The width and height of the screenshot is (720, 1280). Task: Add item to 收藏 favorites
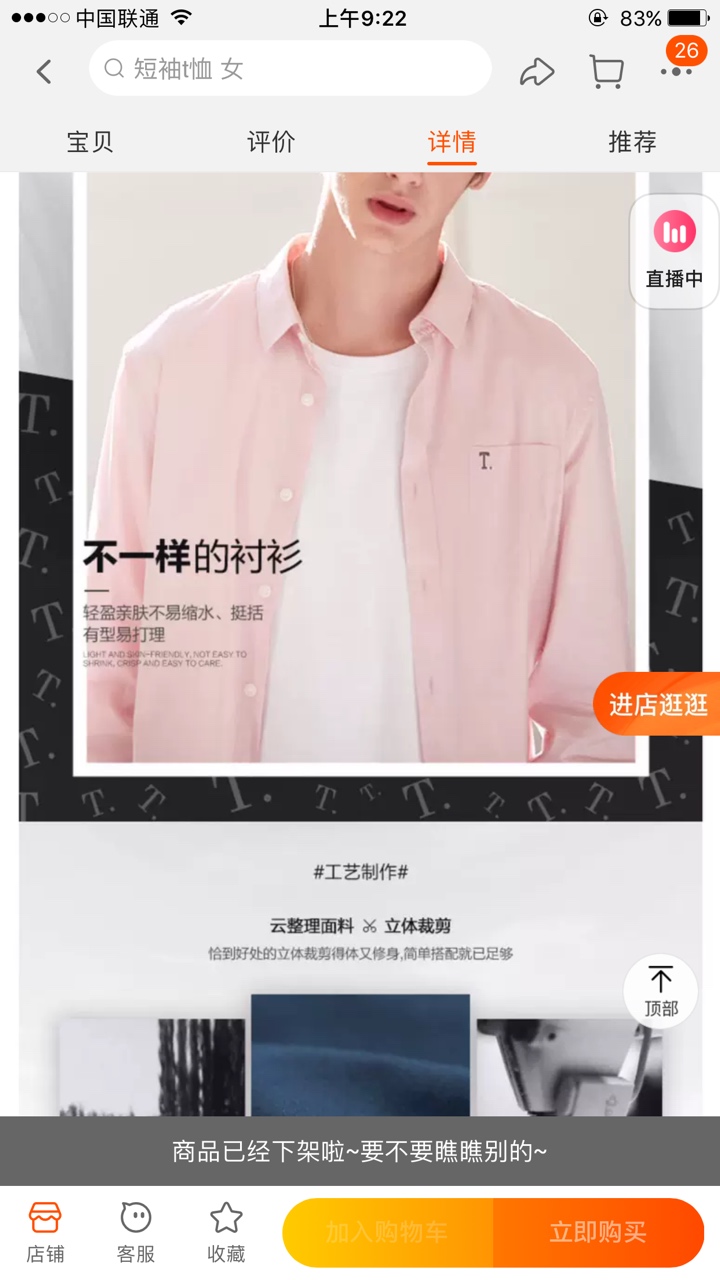click(x=226, y=1232)
